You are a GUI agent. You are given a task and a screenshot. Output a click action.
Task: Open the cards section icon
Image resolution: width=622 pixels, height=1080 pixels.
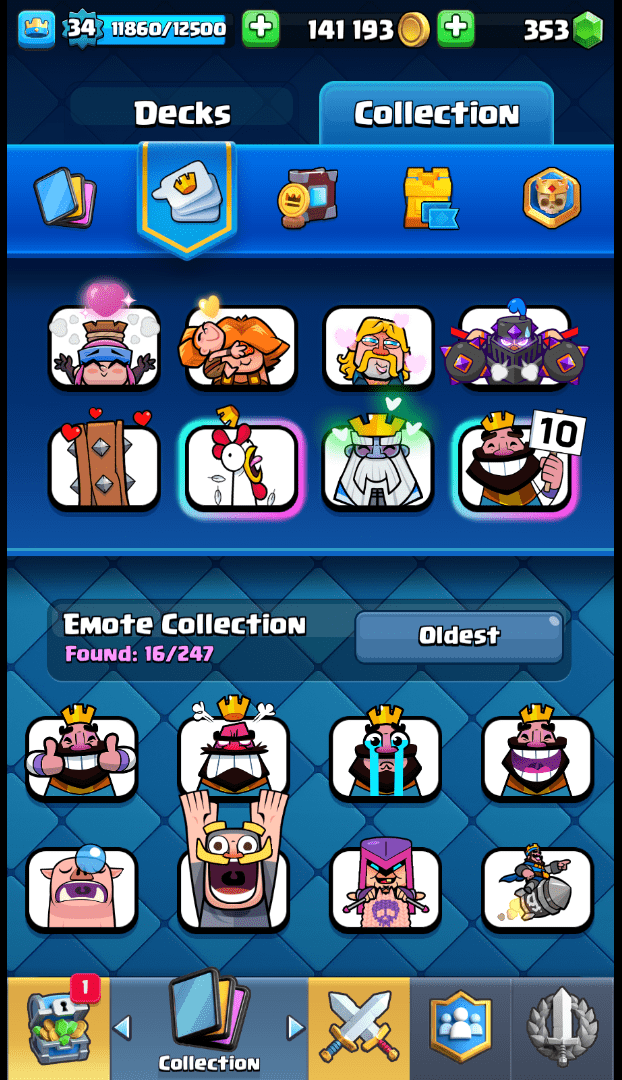[64, 196]
